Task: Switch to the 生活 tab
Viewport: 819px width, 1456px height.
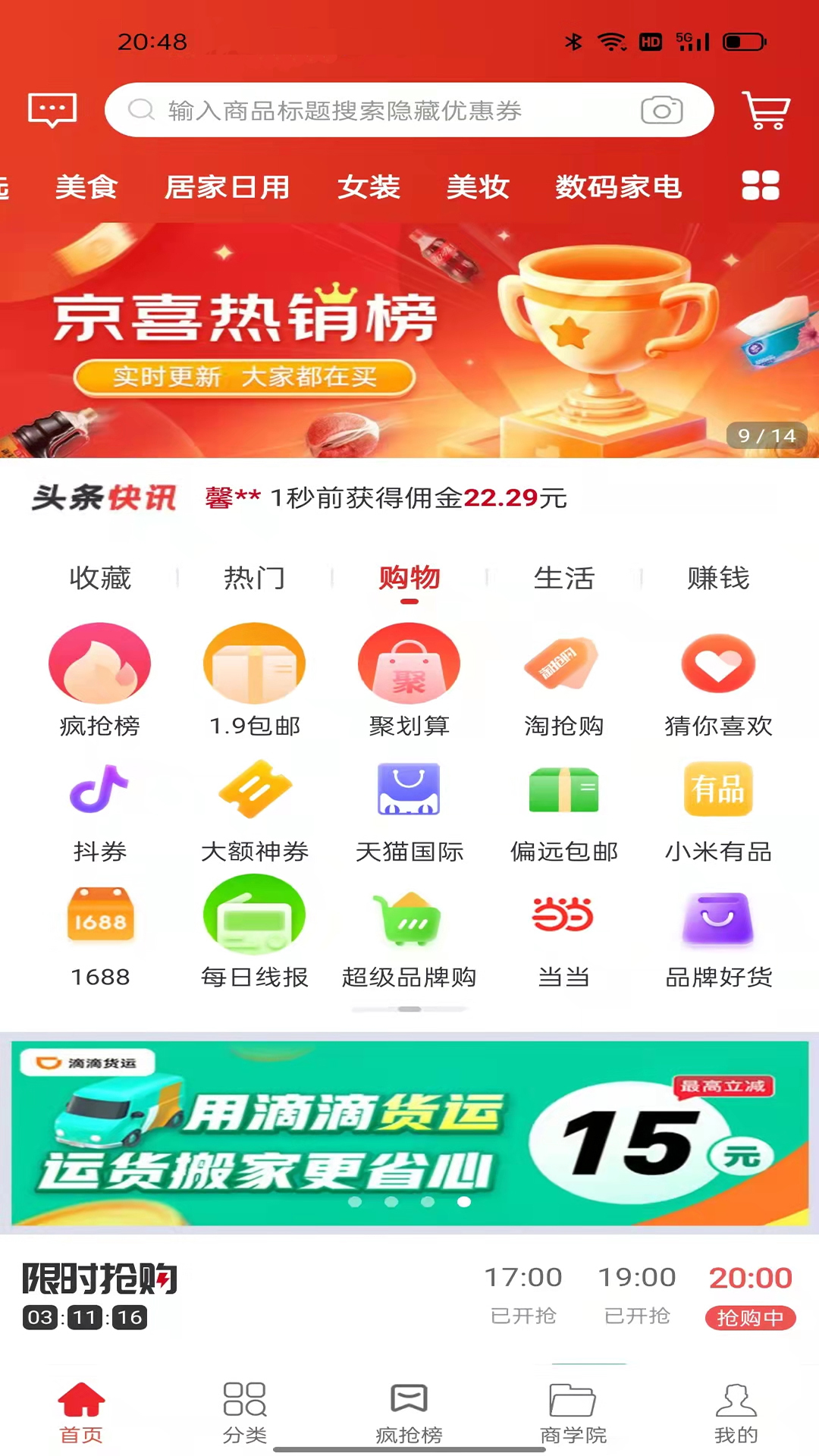Action: point(563,579)
